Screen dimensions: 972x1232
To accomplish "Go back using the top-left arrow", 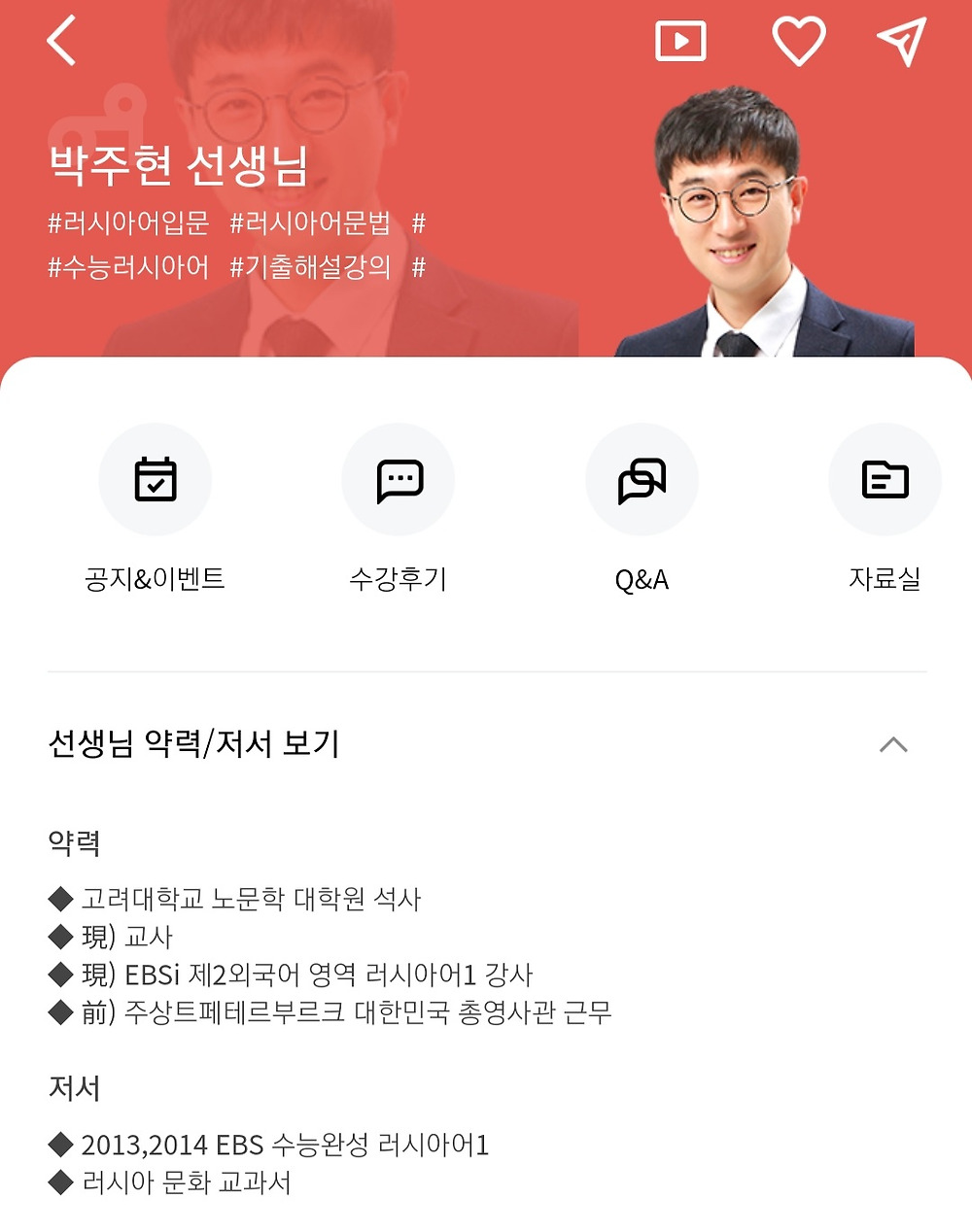I will coord(61,42).
